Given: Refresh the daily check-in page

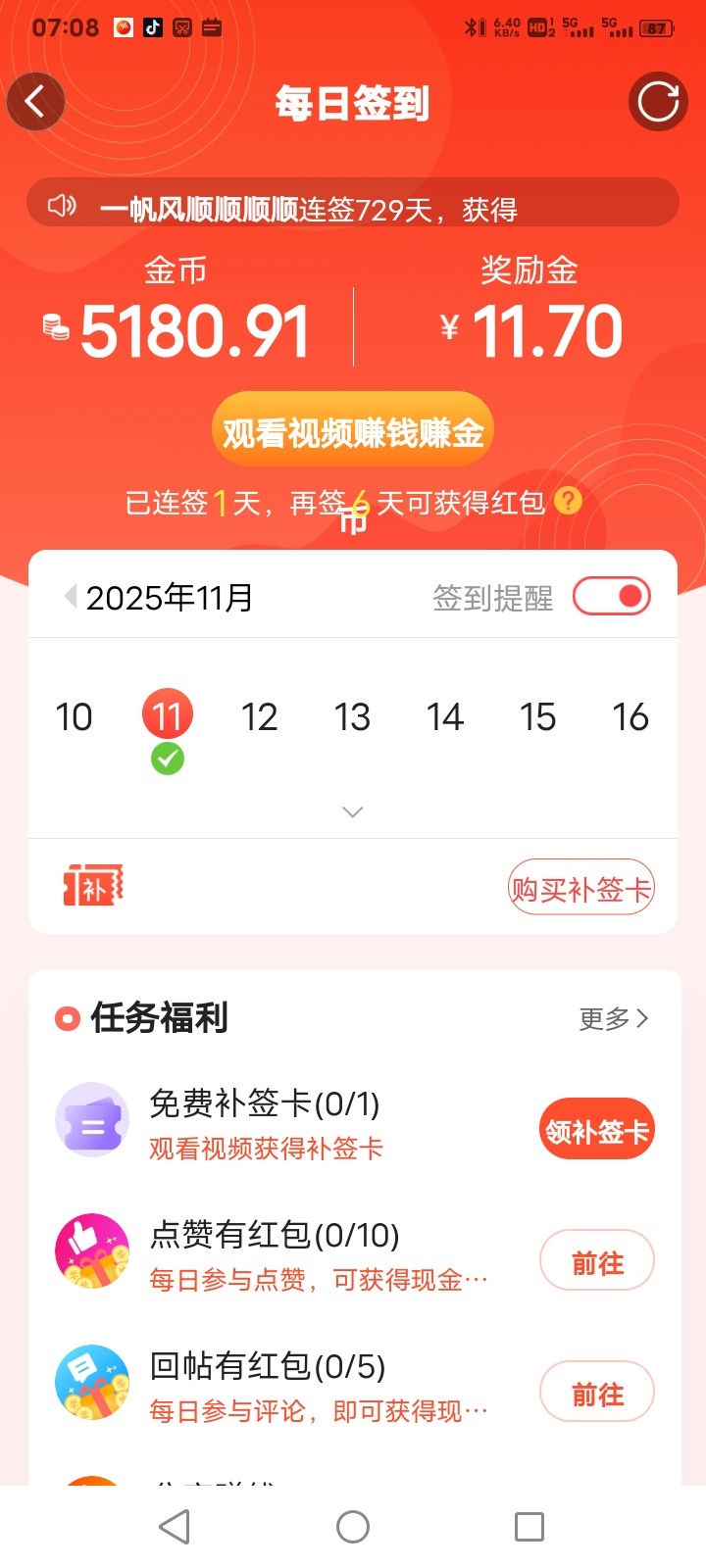Looking at the screenshot, I should [x=658, y=101].
